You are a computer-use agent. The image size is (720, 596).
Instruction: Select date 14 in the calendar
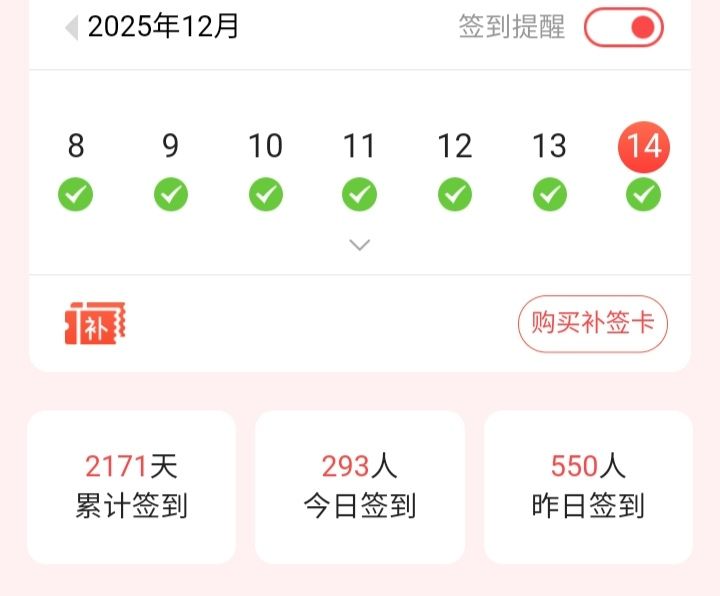(x=643, y=147)
